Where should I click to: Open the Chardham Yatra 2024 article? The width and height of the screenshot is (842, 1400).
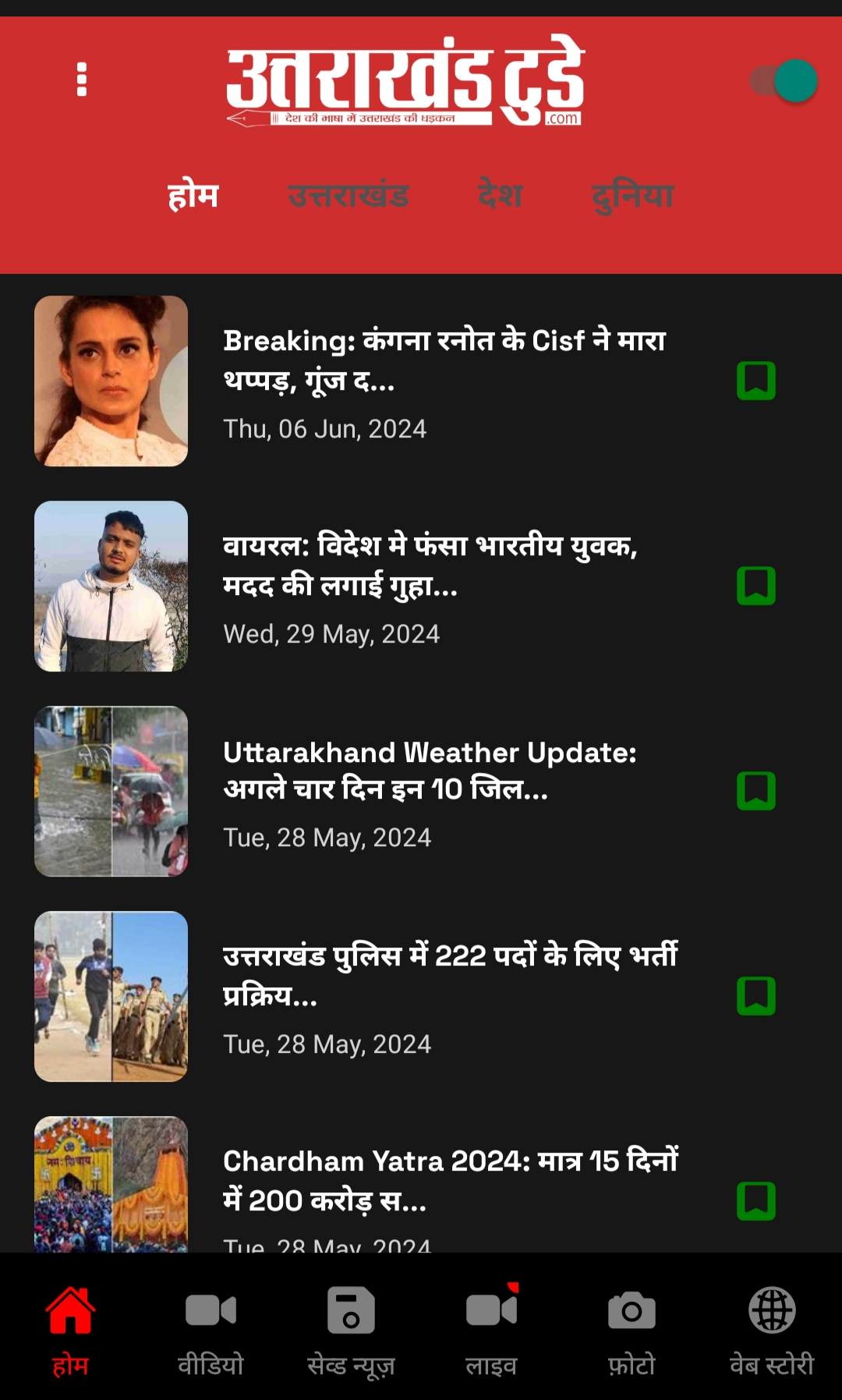(450, 1180)
